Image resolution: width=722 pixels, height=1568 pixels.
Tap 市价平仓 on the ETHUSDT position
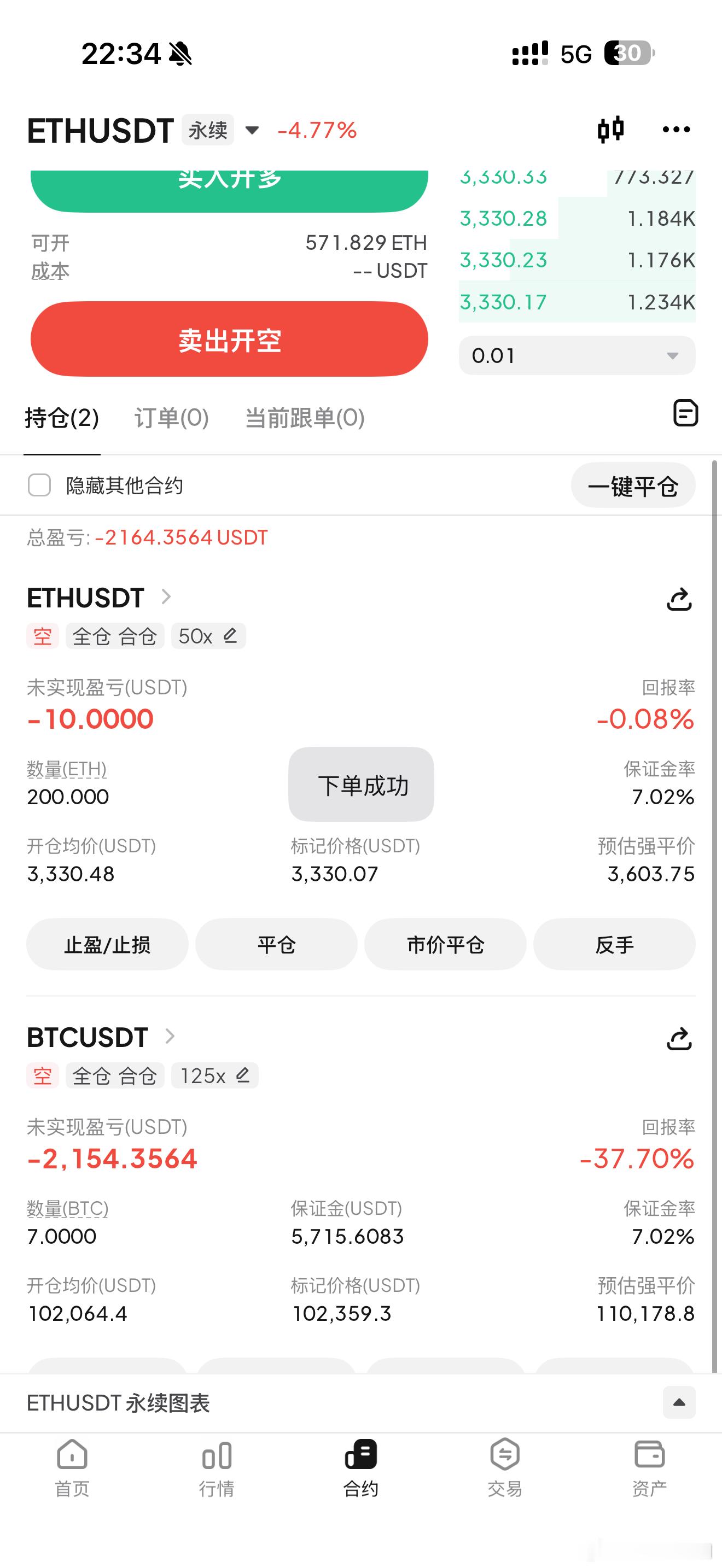445,945
